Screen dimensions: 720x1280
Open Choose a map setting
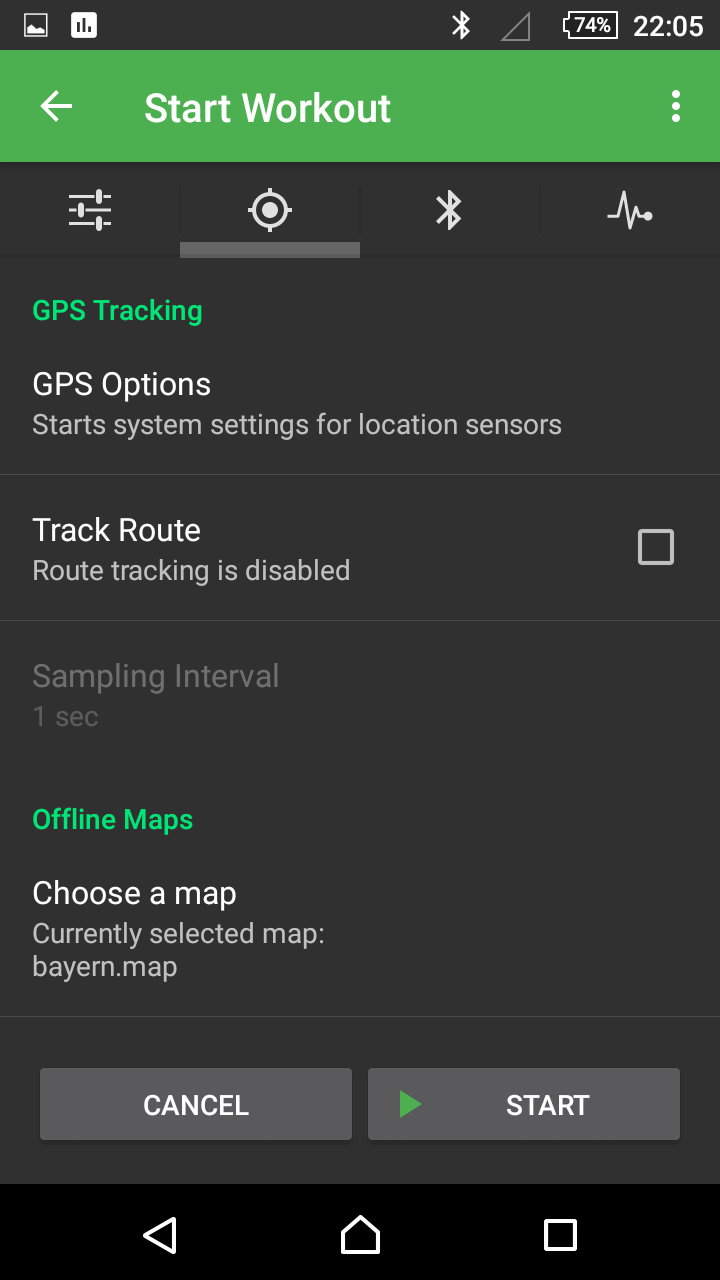click(360, 930)
